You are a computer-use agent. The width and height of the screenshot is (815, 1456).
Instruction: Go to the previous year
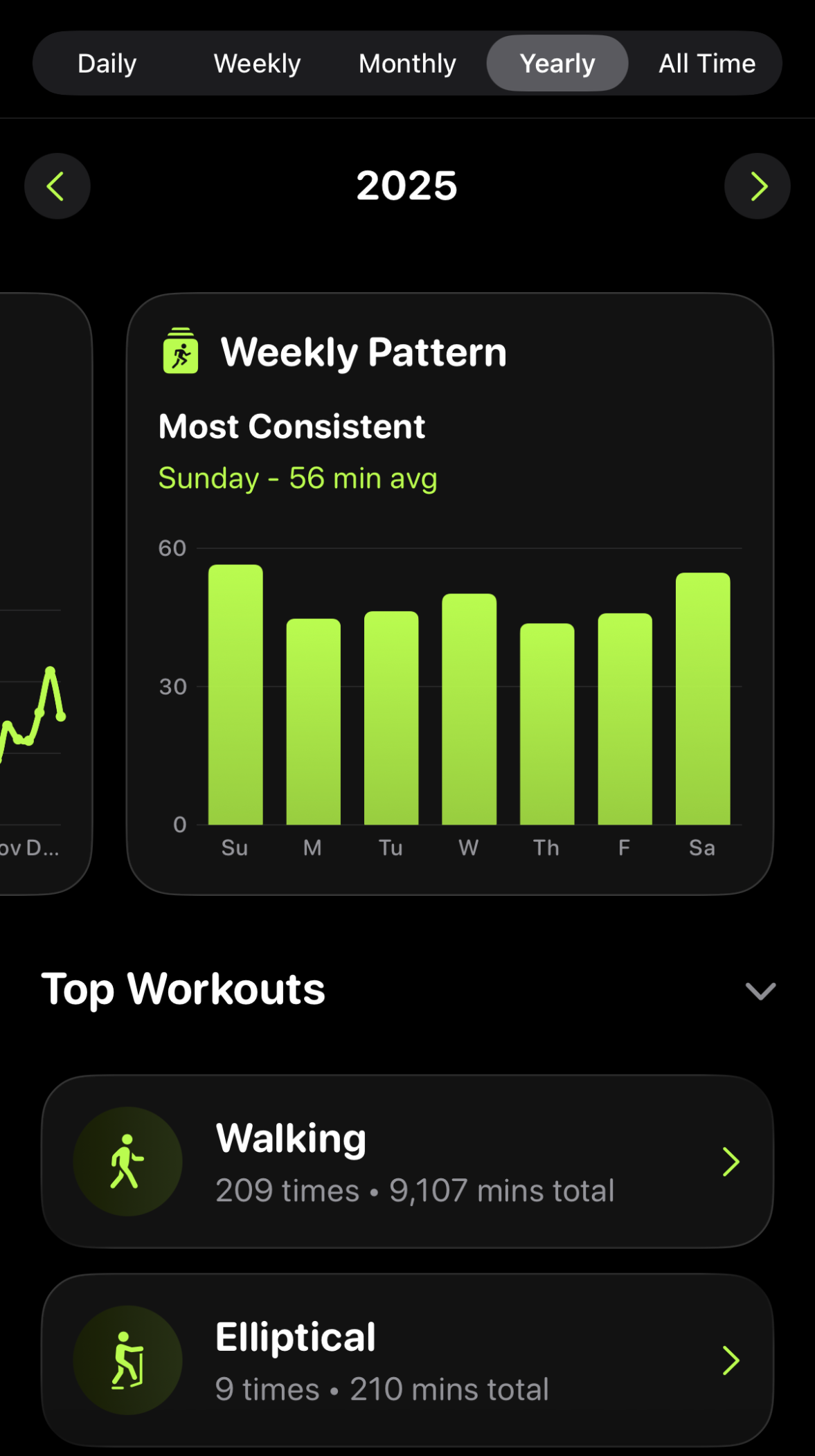coord(57,186)
